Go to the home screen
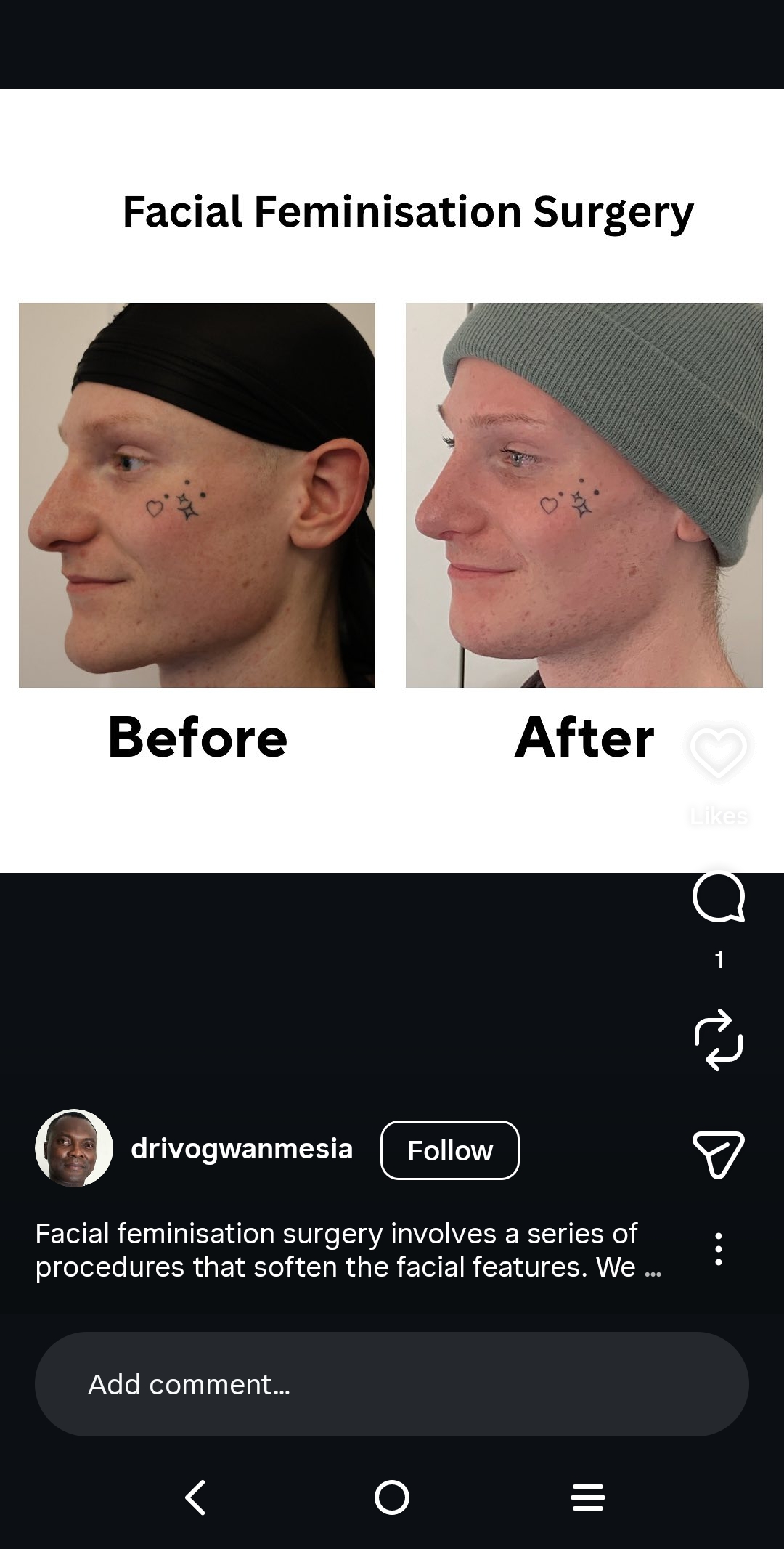Viewport: 784px width, 1549px height. click(392, 1497)
